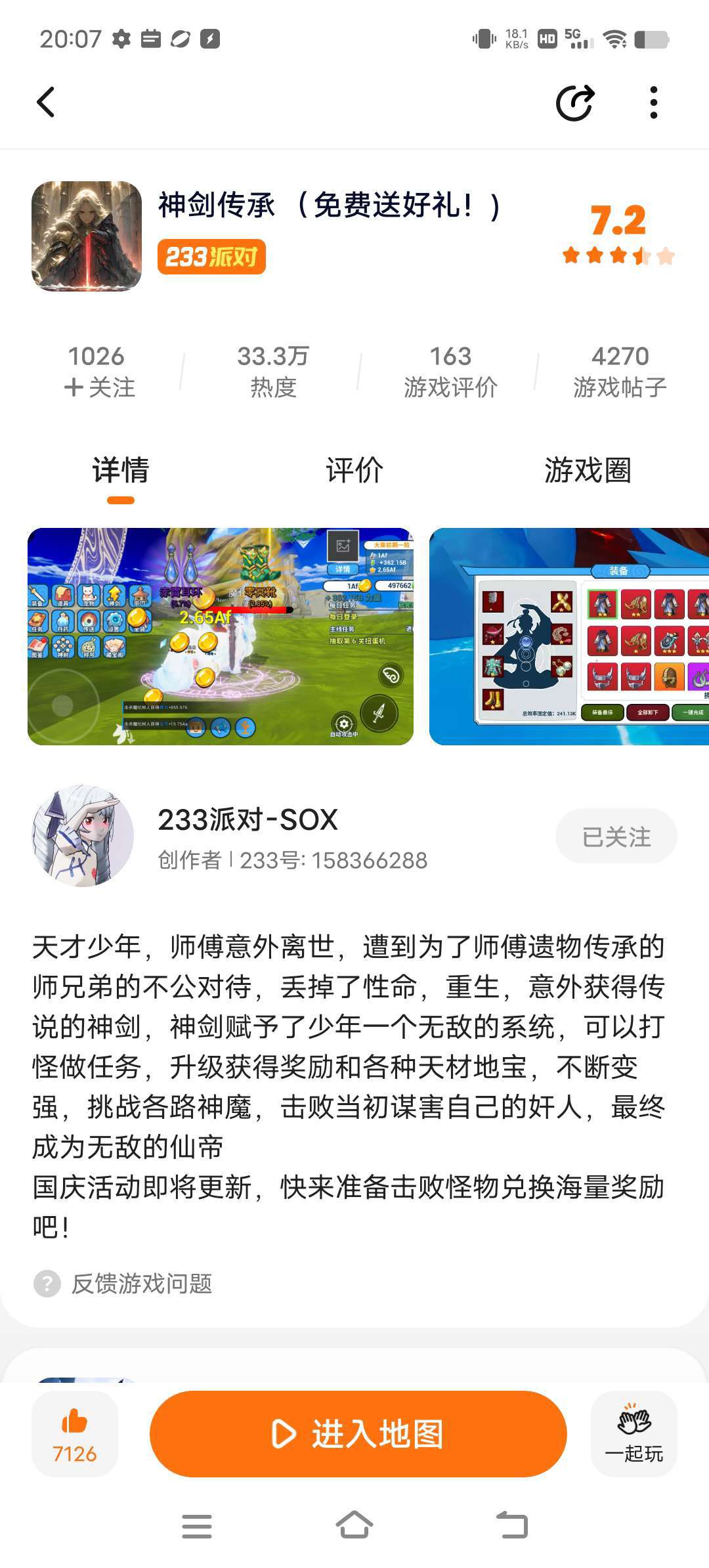709x1568 pixels.
Task: Open the 4270 游戏帖子 posts
Action: pyautogui.click(x=620, y=372)
